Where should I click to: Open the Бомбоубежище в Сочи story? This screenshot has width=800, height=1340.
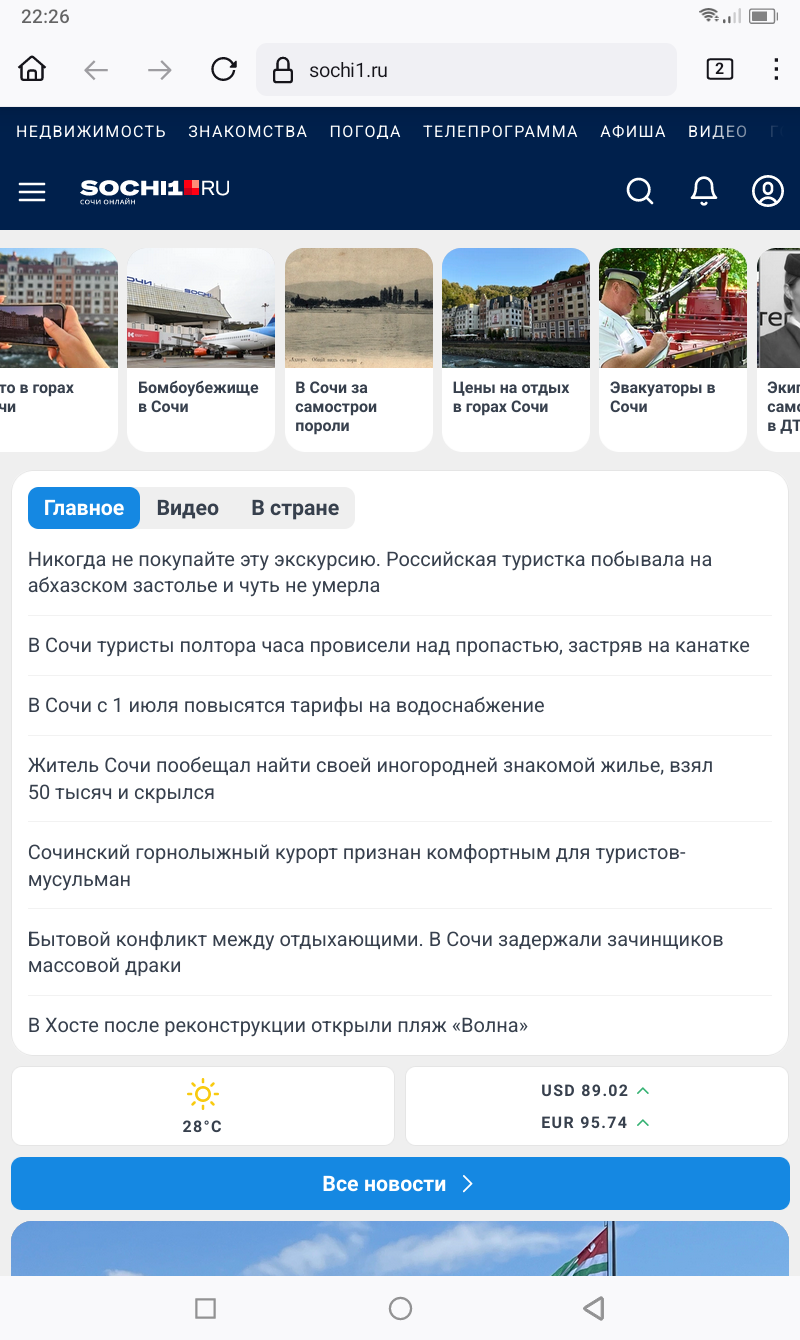(200, 350)
